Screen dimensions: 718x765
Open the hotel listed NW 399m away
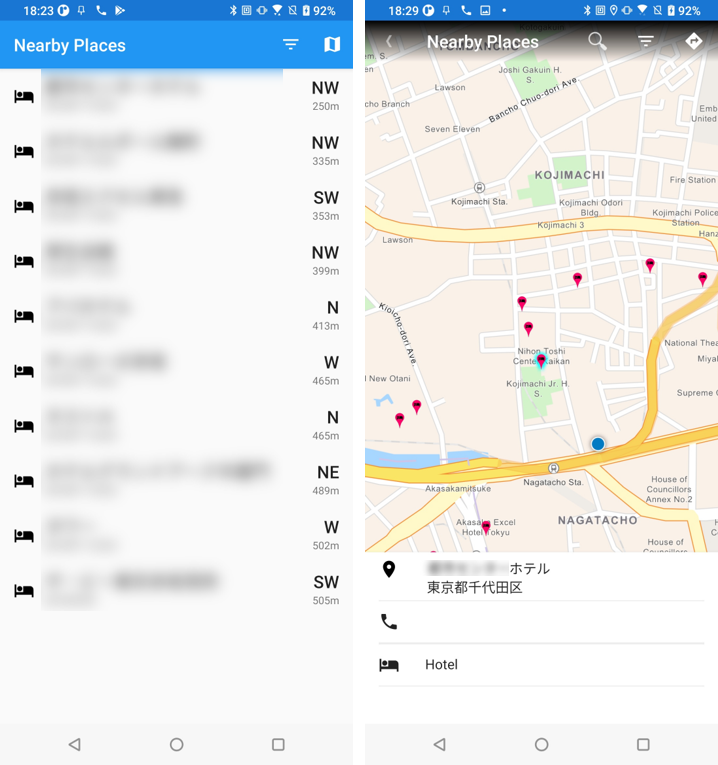tap(176, 261)
